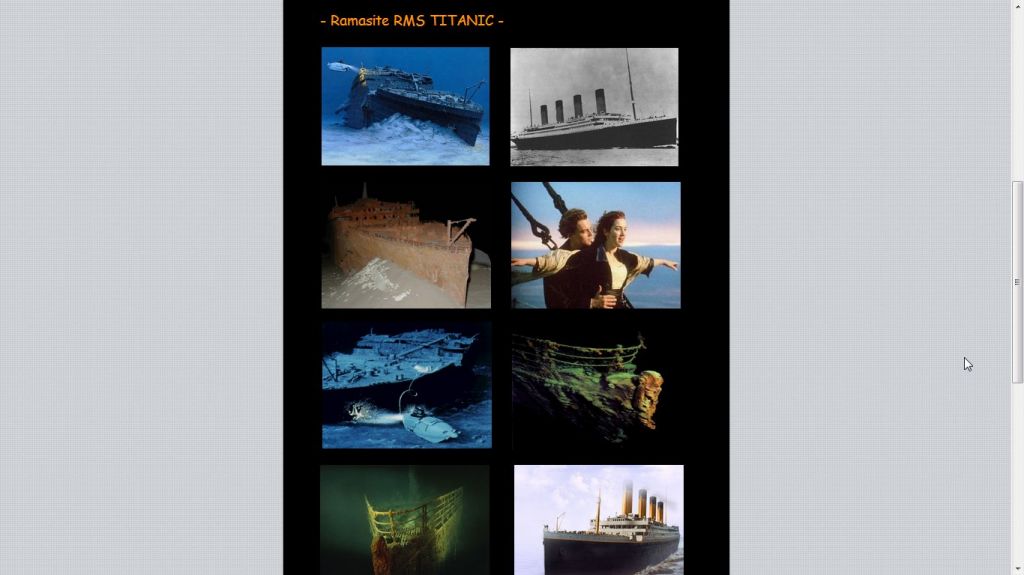The image size is (1024, 575).
Task: Open the wreck image with white submersible
Action: (x=406, y=385)
